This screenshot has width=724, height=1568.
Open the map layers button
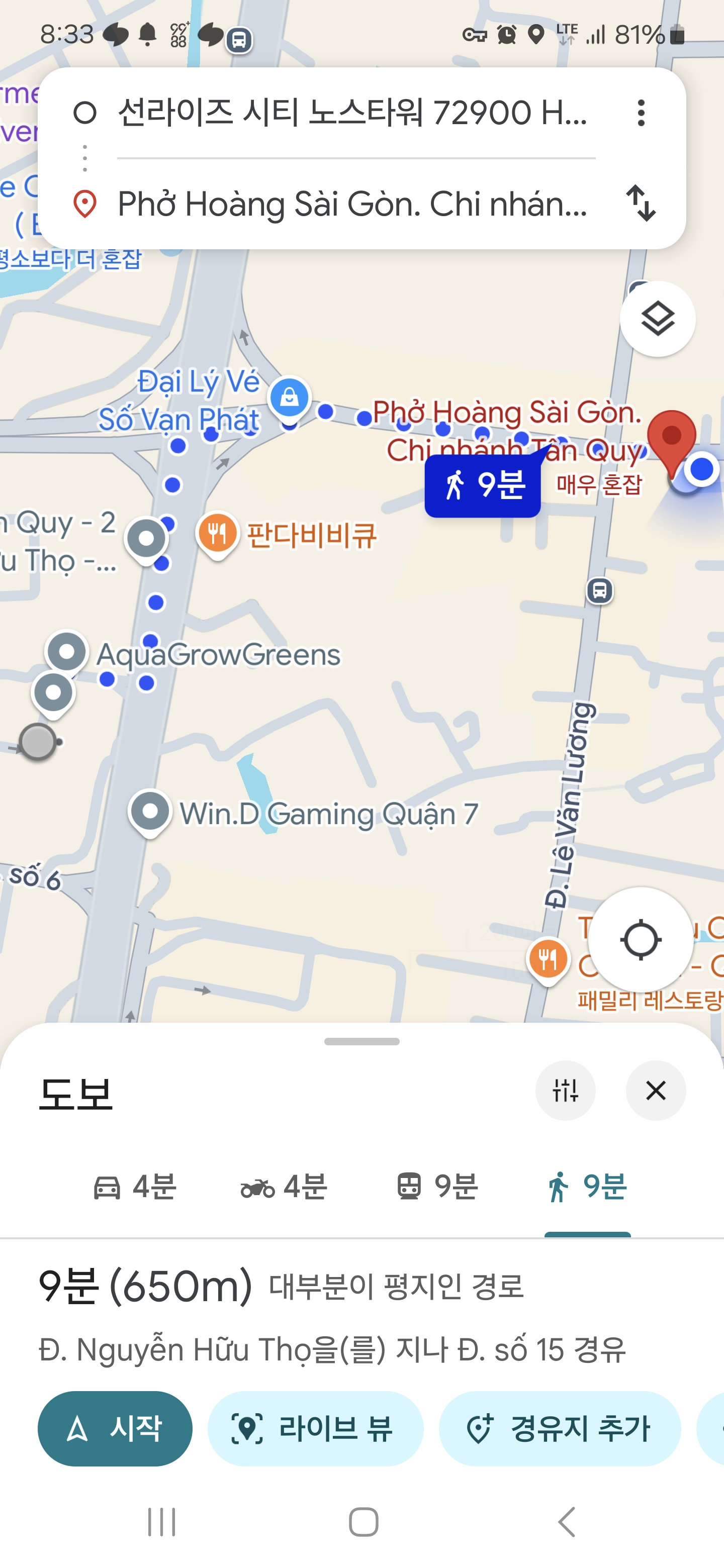tap(657, 319)
